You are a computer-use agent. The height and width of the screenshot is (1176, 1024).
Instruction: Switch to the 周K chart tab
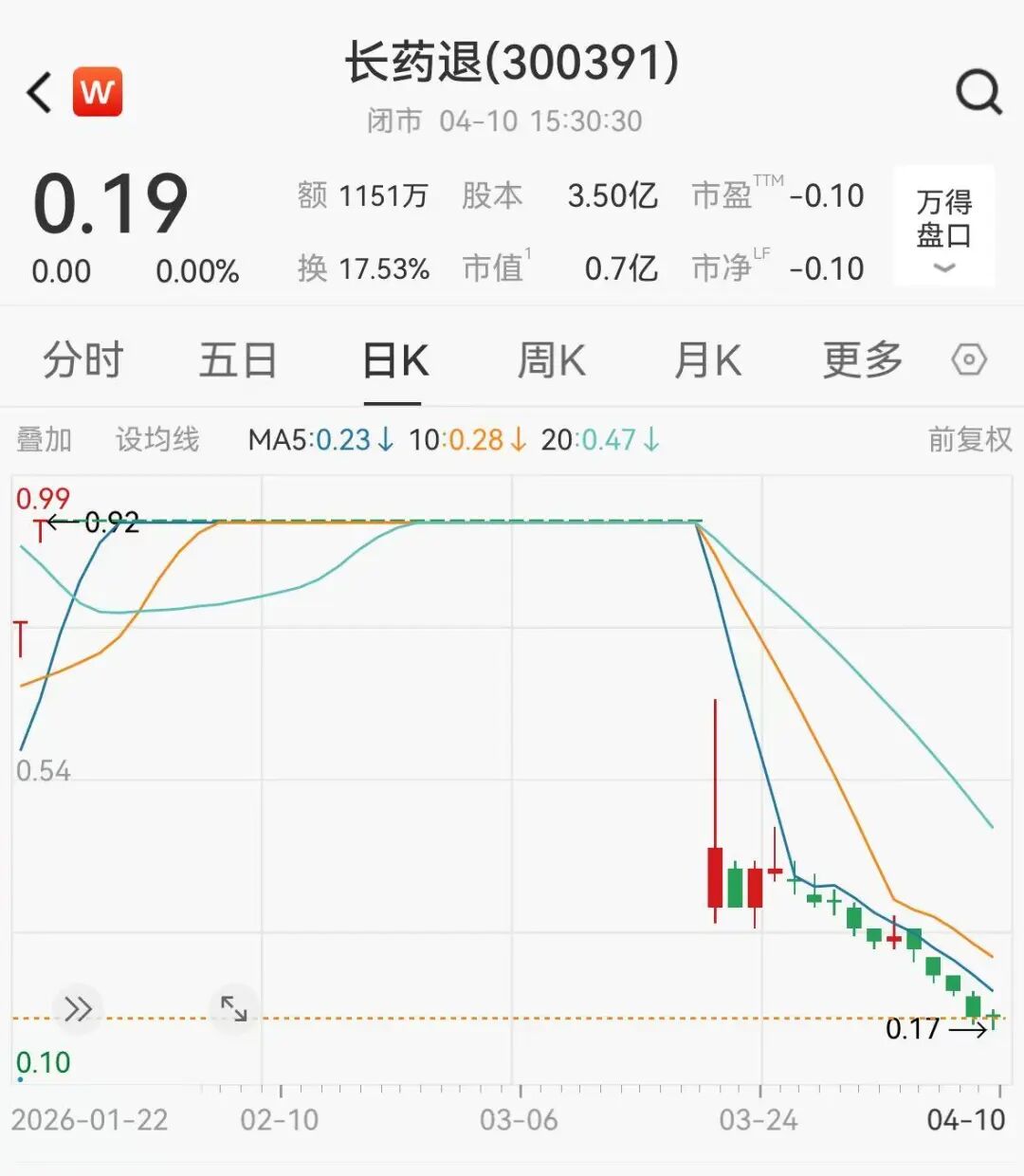tap(551, 361)
